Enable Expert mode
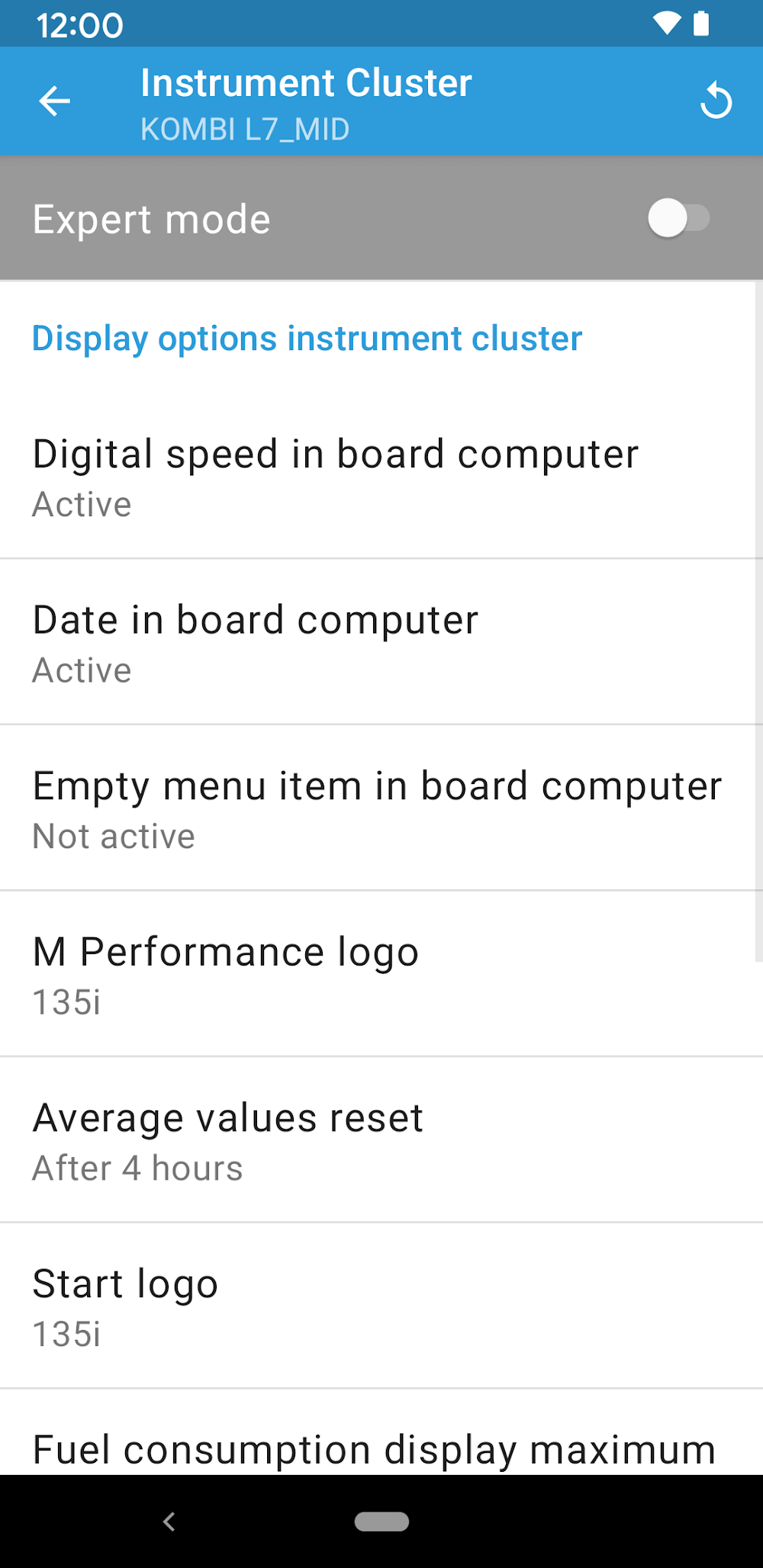 678,218
